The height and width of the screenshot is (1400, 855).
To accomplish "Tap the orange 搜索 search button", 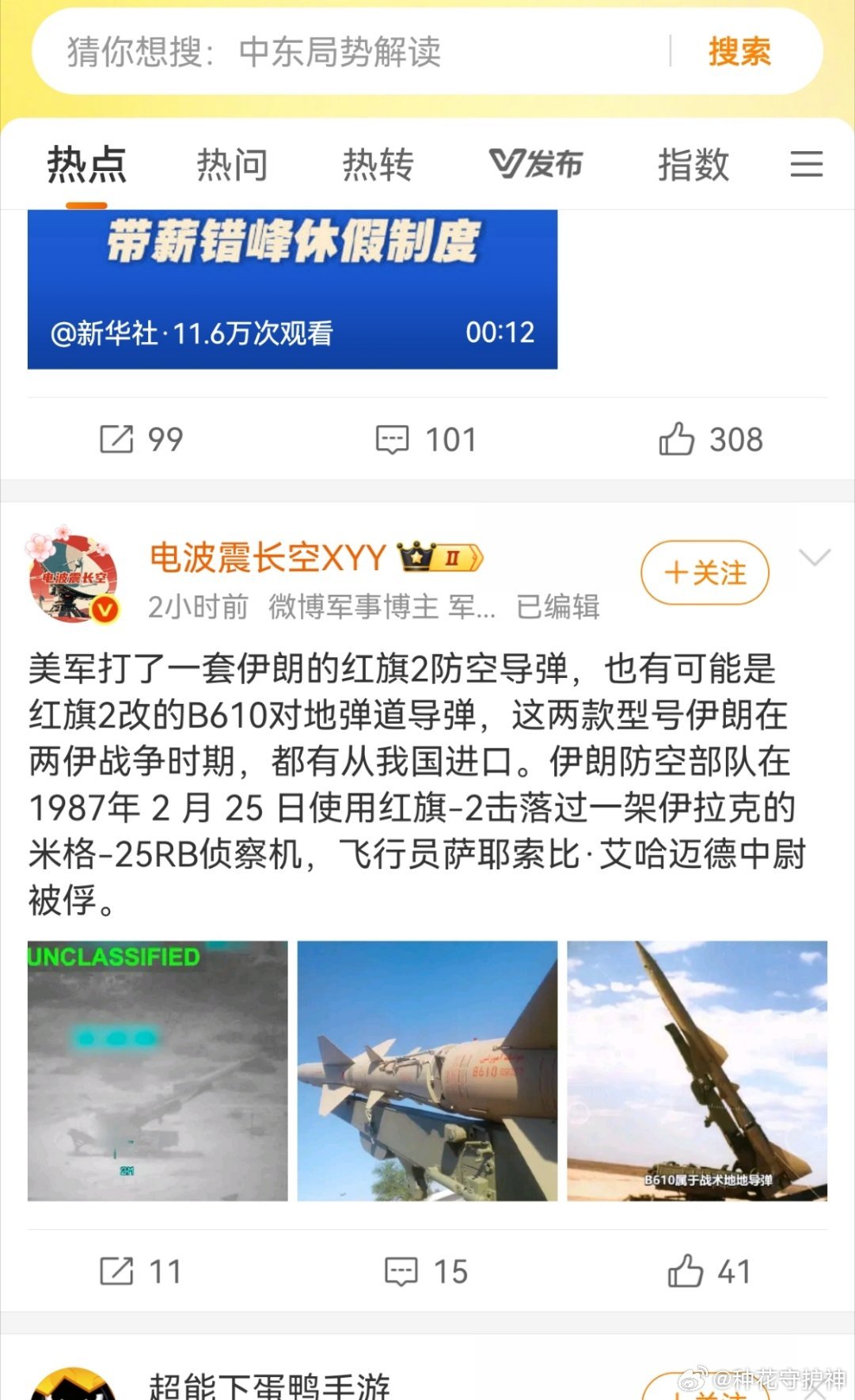I will click(x=738, y=52).
